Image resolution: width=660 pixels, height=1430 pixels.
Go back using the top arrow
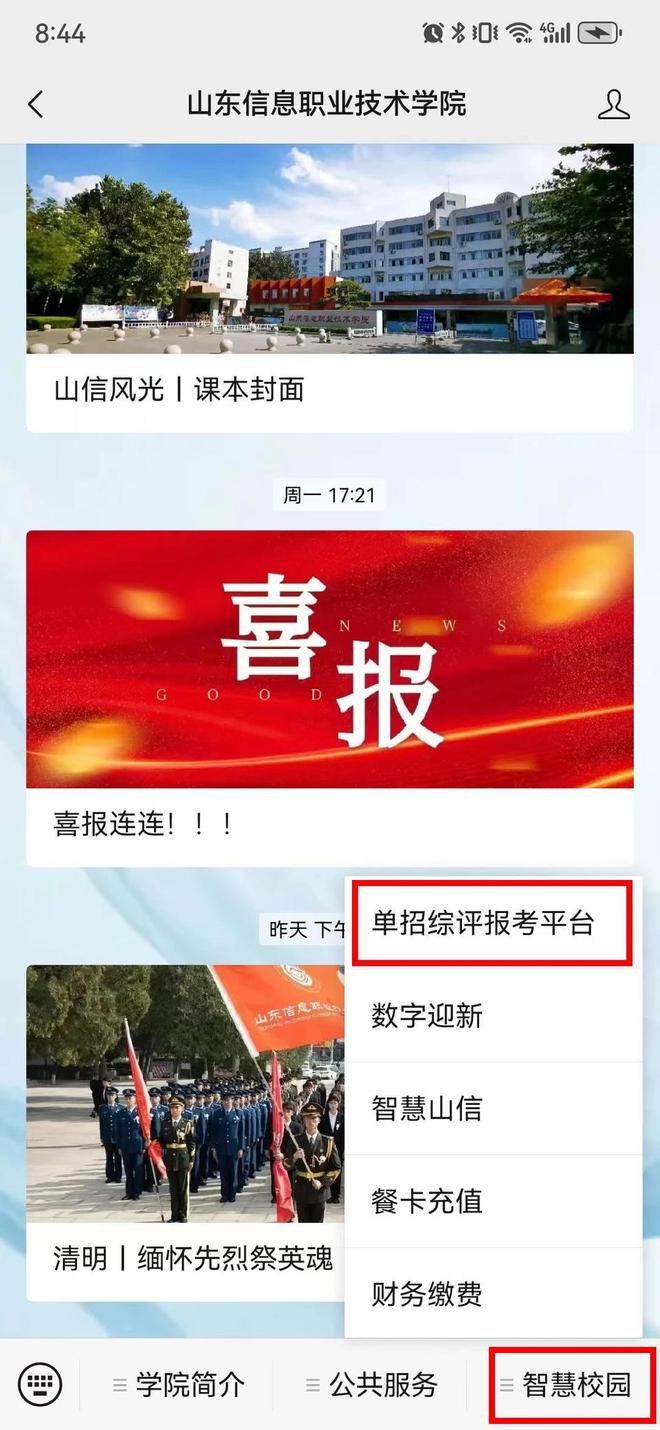tap(36, 104)
